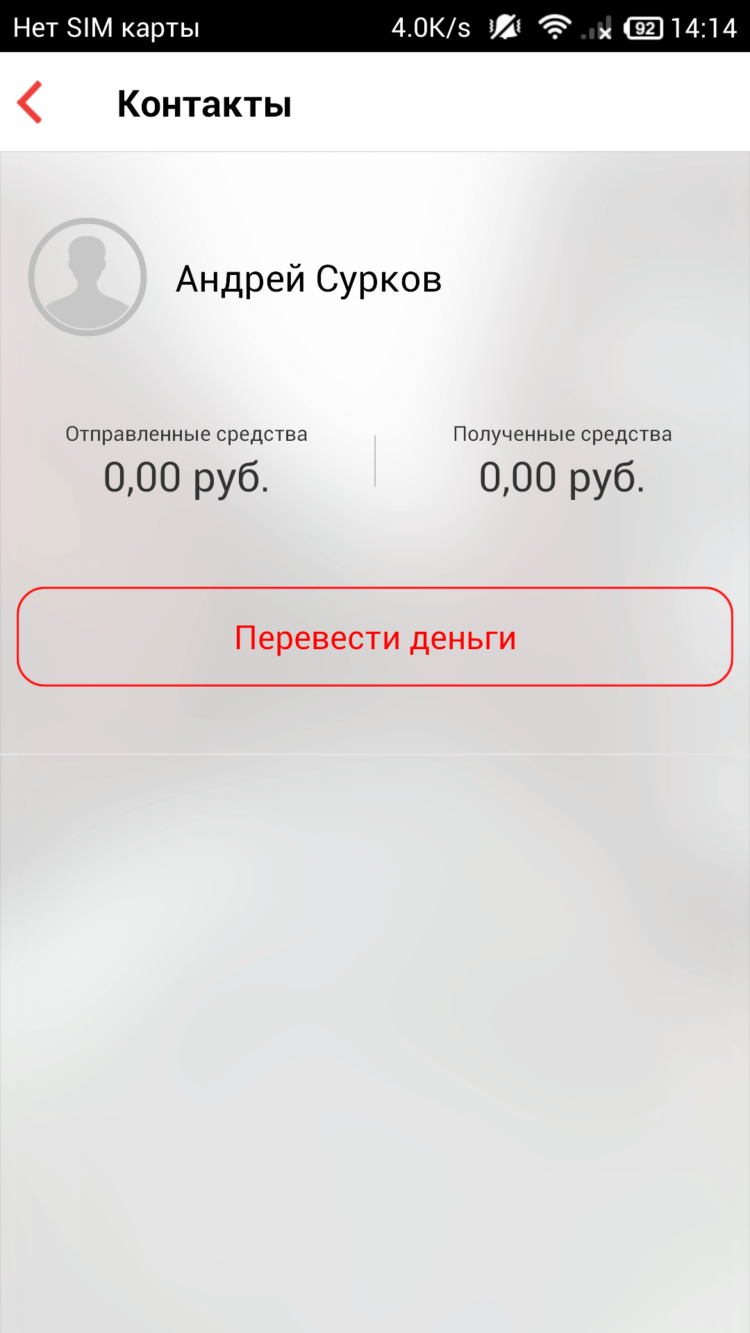Select the Контакты screen title

pyautogui.click(x=203, y=101)
